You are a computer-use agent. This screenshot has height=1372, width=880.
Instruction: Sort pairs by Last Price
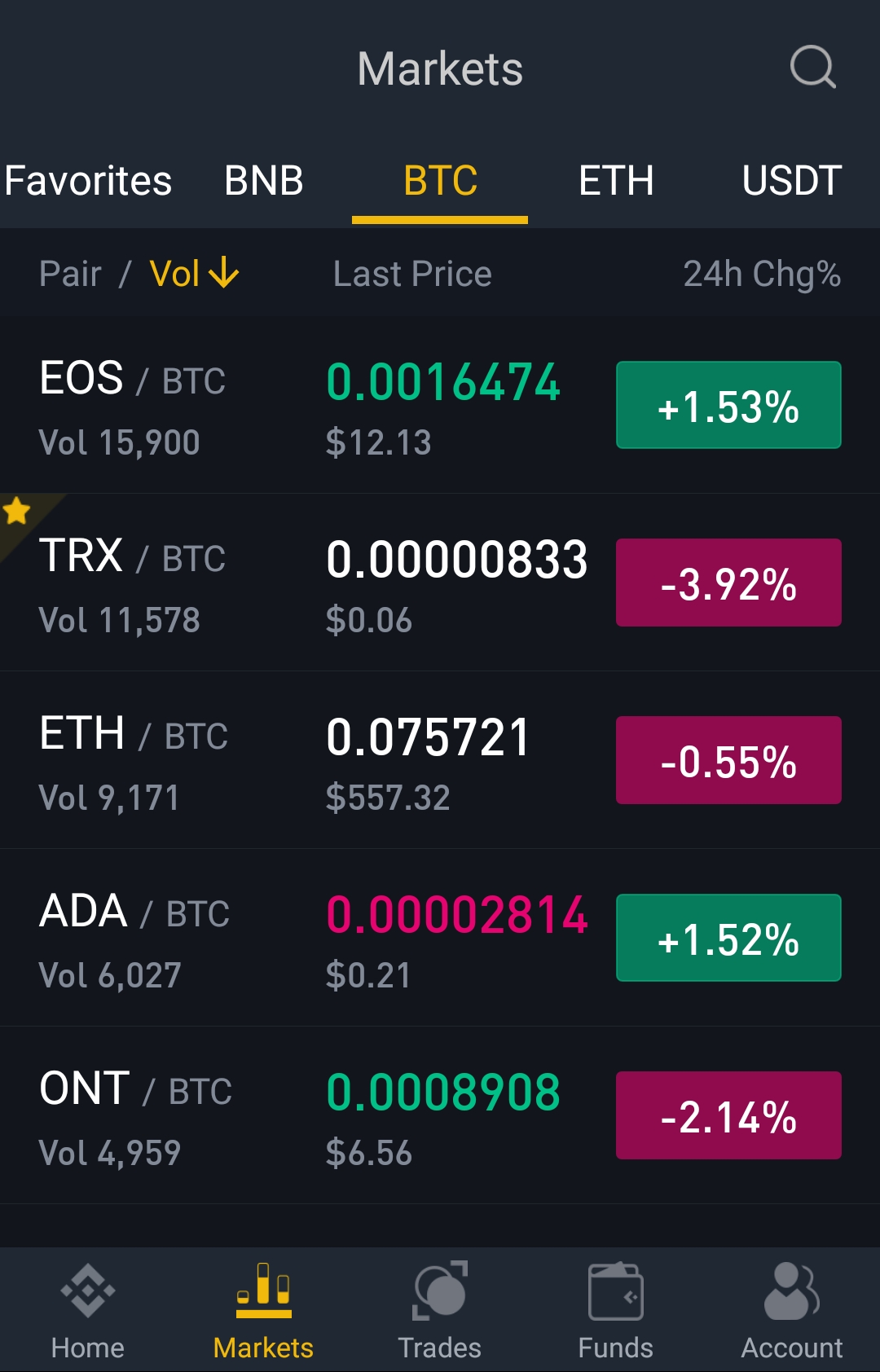(412, 274)
